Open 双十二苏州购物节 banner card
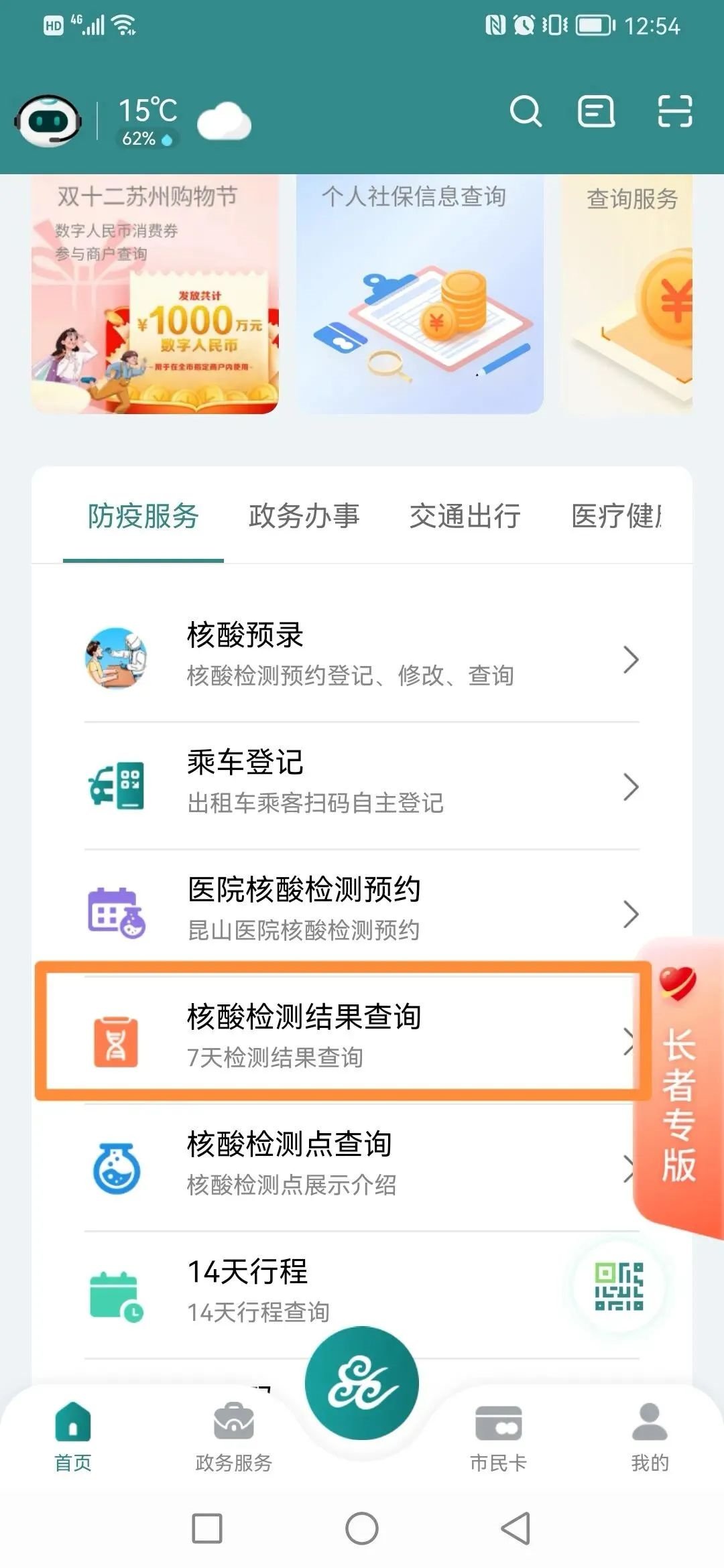The width and height of the screenshot is (724, 1568). point(155,295)
